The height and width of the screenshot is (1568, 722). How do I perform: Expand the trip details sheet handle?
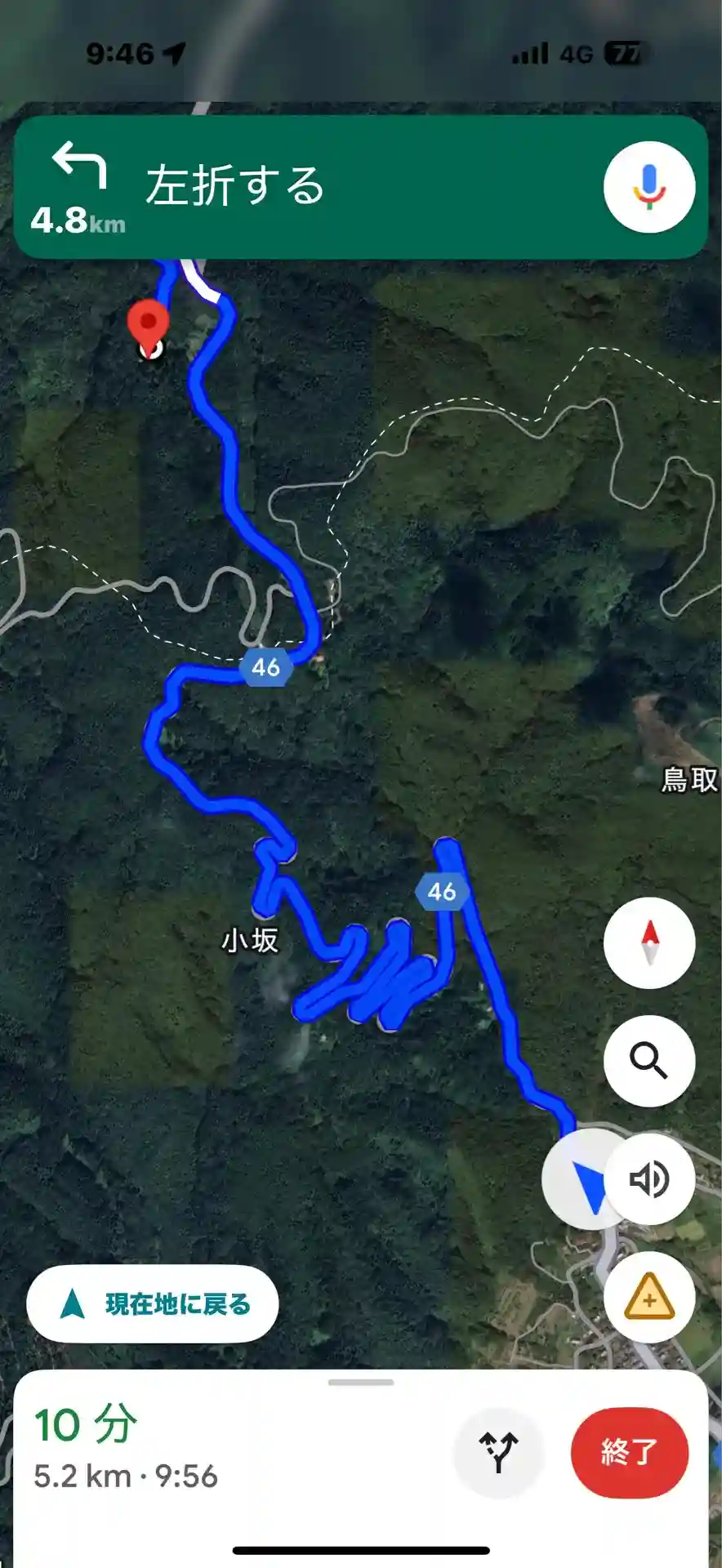coord(361,1383)
